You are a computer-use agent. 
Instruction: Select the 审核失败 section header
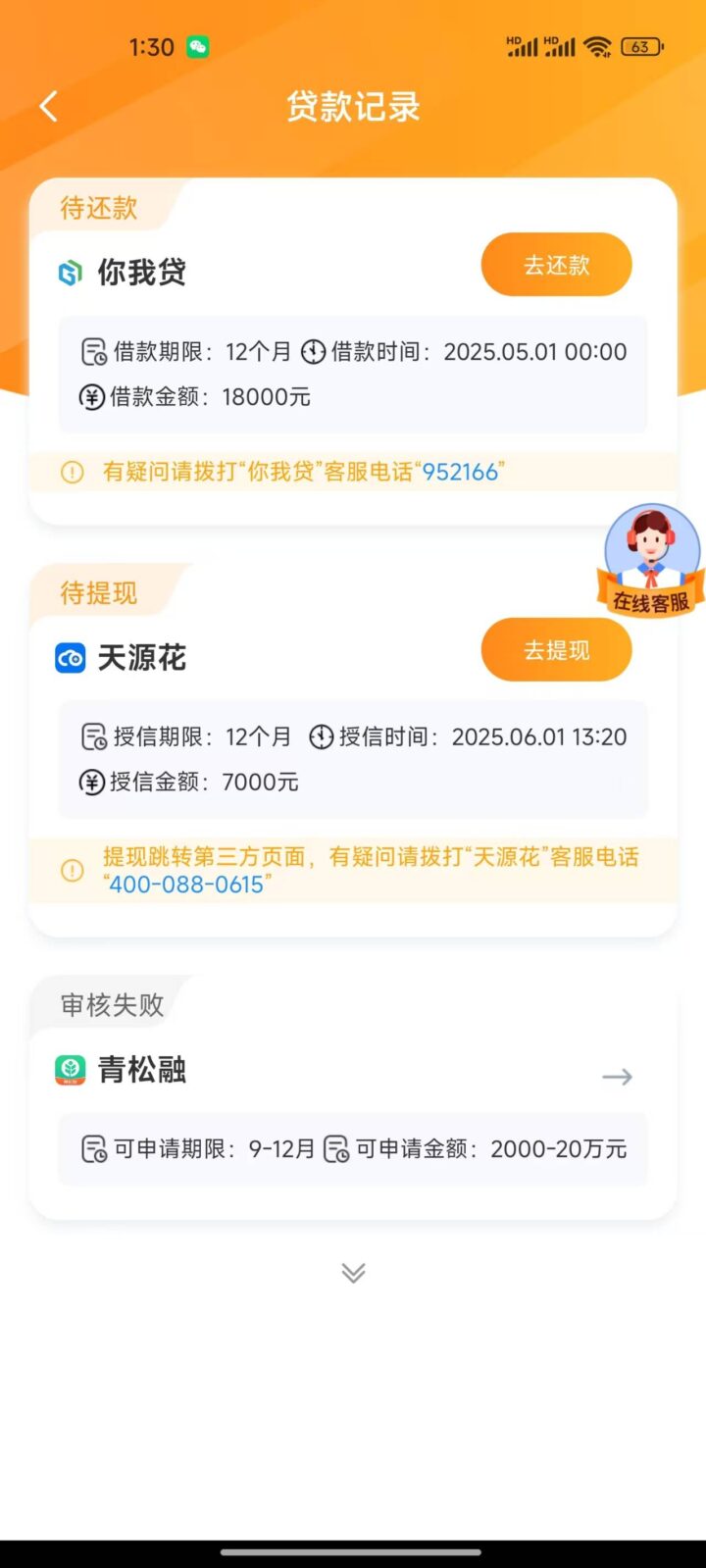point(110,1004)
